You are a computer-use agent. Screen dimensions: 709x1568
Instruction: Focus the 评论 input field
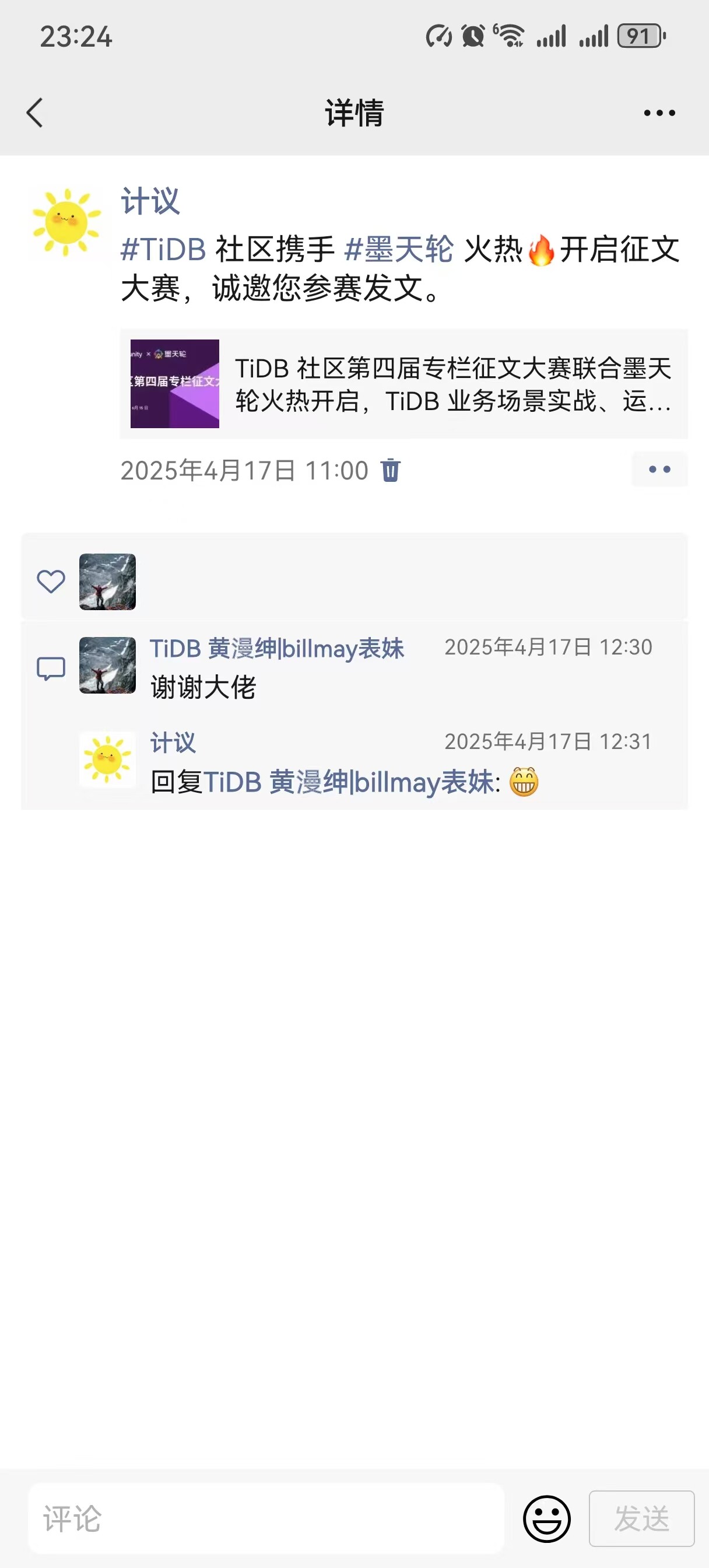(x=266, y=1518)
